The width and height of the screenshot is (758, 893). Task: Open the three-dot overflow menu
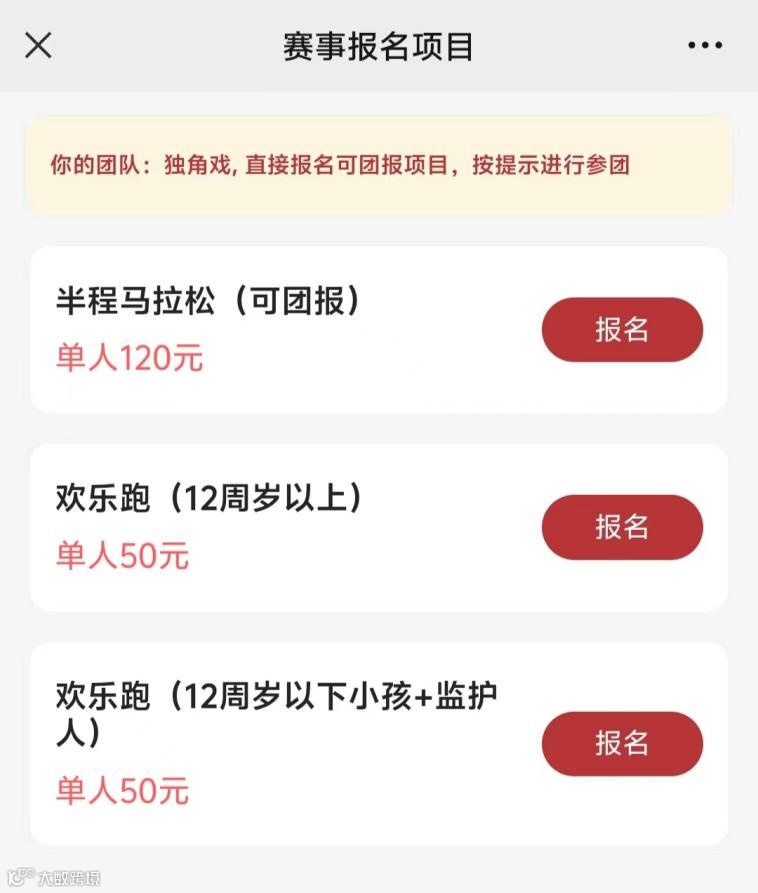coord(704,46)
